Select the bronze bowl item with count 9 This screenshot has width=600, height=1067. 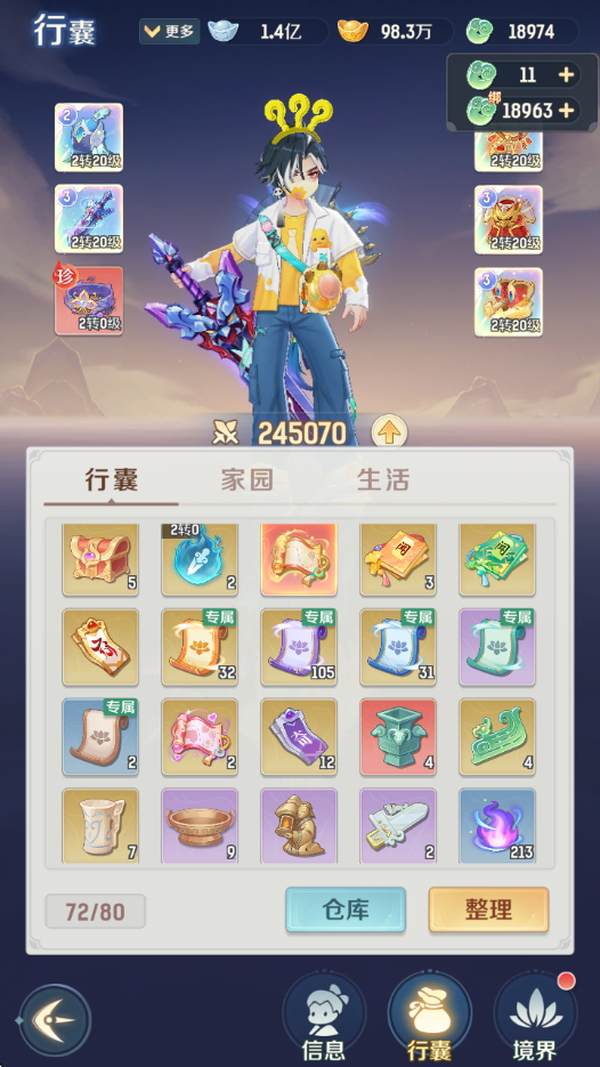point(200,825)
